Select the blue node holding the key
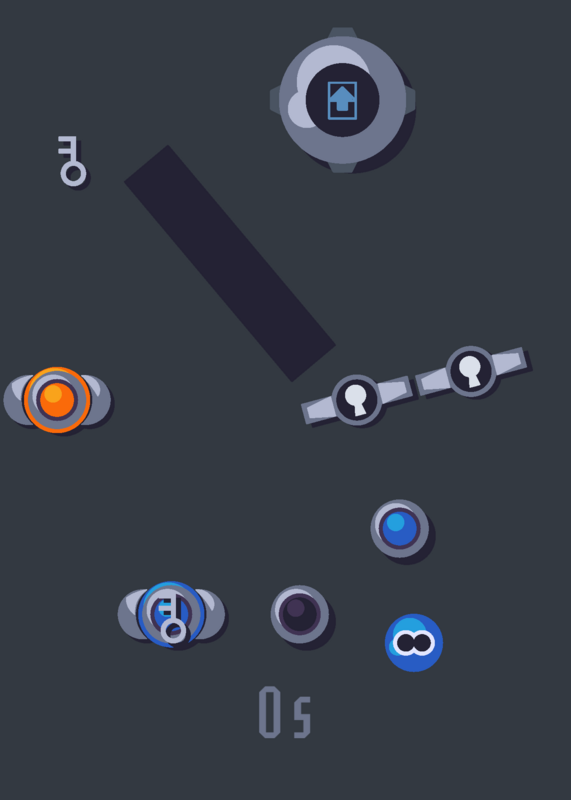 click(171, 614)
